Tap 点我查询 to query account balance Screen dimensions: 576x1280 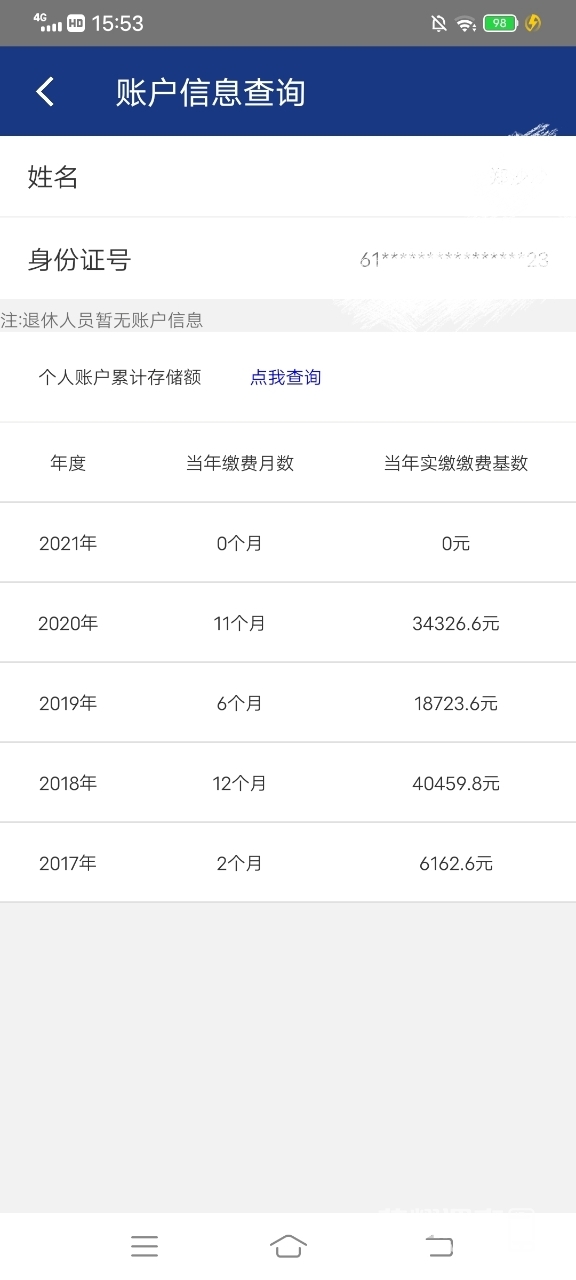coord(285,378)
